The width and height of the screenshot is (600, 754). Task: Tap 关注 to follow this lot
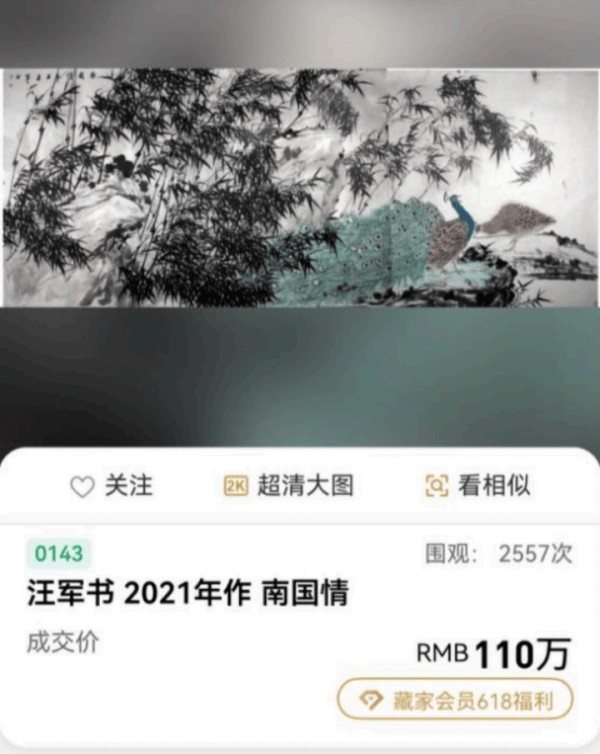click(x=111, y=486)
